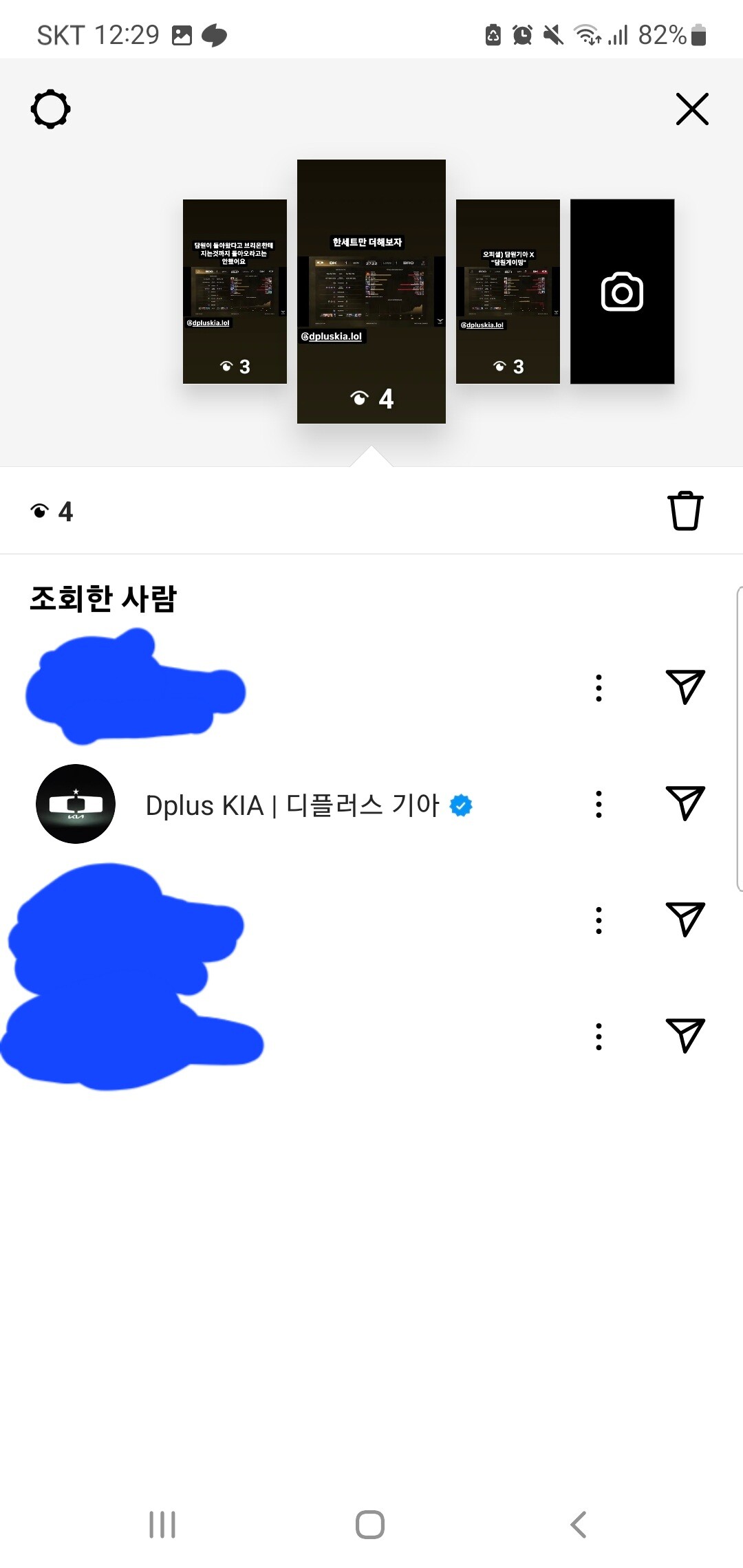Delete the current story with trash icon
The image size is (743, 1568).
[x=685, y=511]
